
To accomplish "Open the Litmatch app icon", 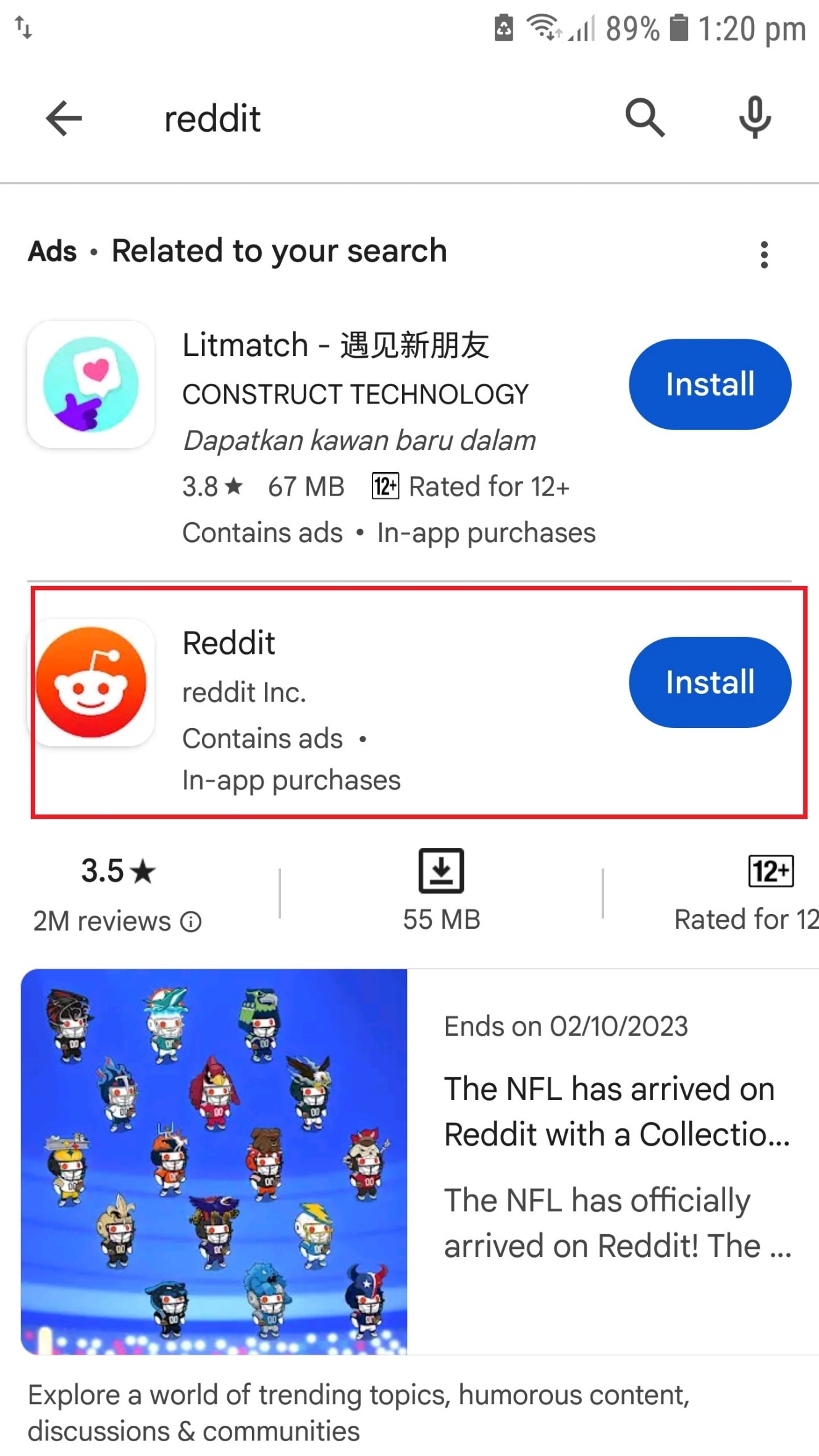I will coord(90,384).
